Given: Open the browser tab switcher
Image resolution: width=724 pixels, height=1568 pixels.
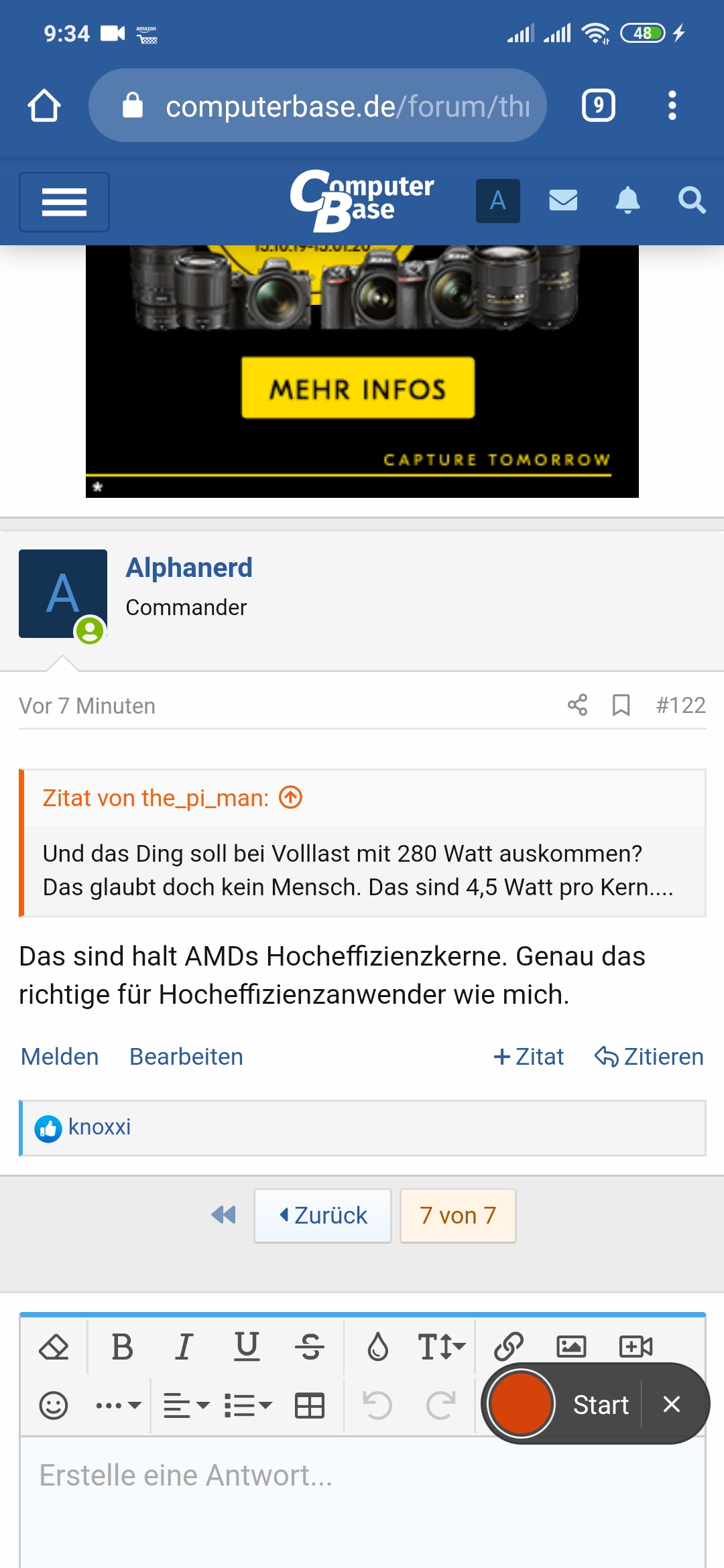Looking at the screenshot, I should pyautogui.click(x=598, y=106).
